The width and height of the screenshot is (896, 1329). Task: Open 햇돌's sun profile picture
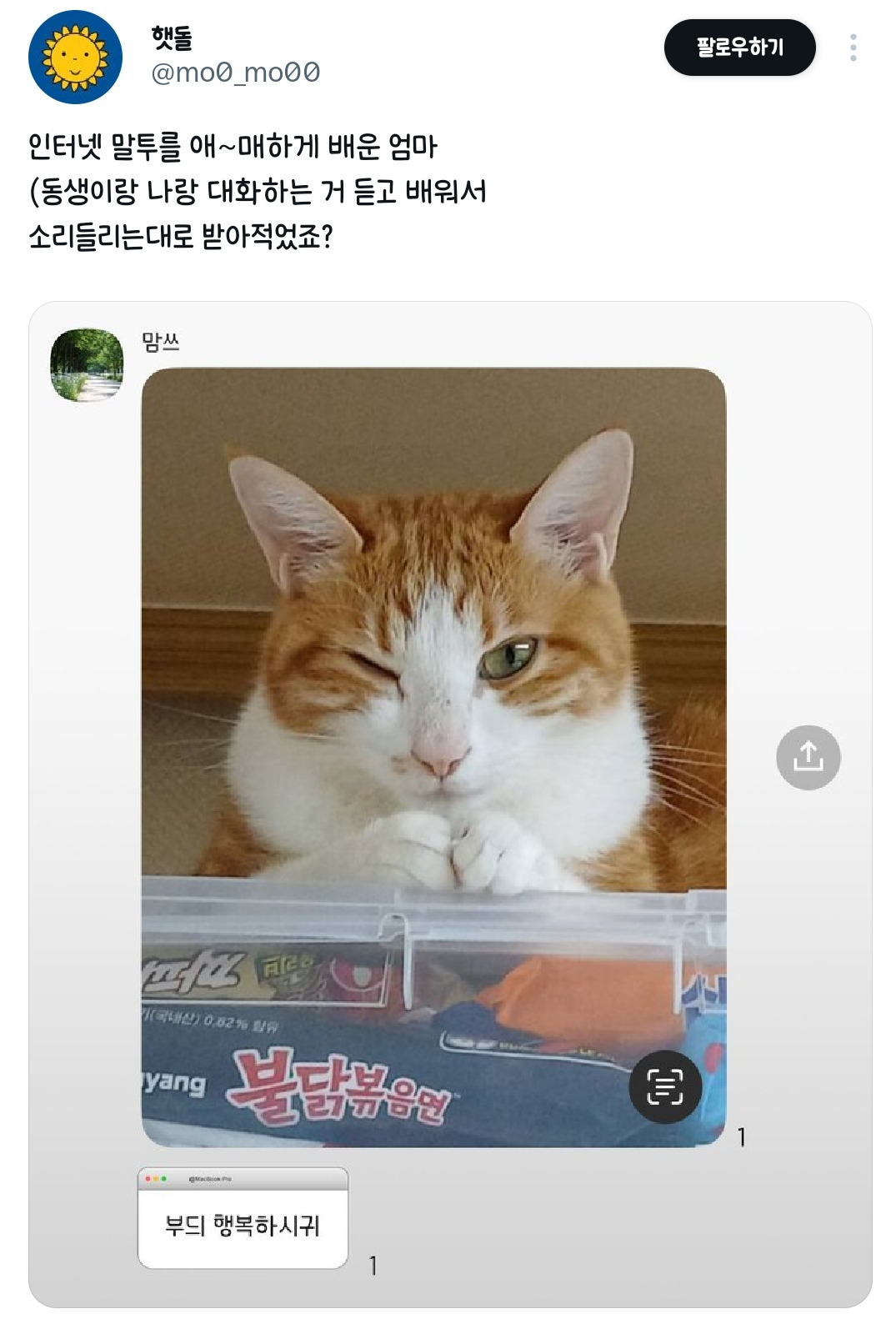coord(75,57)
